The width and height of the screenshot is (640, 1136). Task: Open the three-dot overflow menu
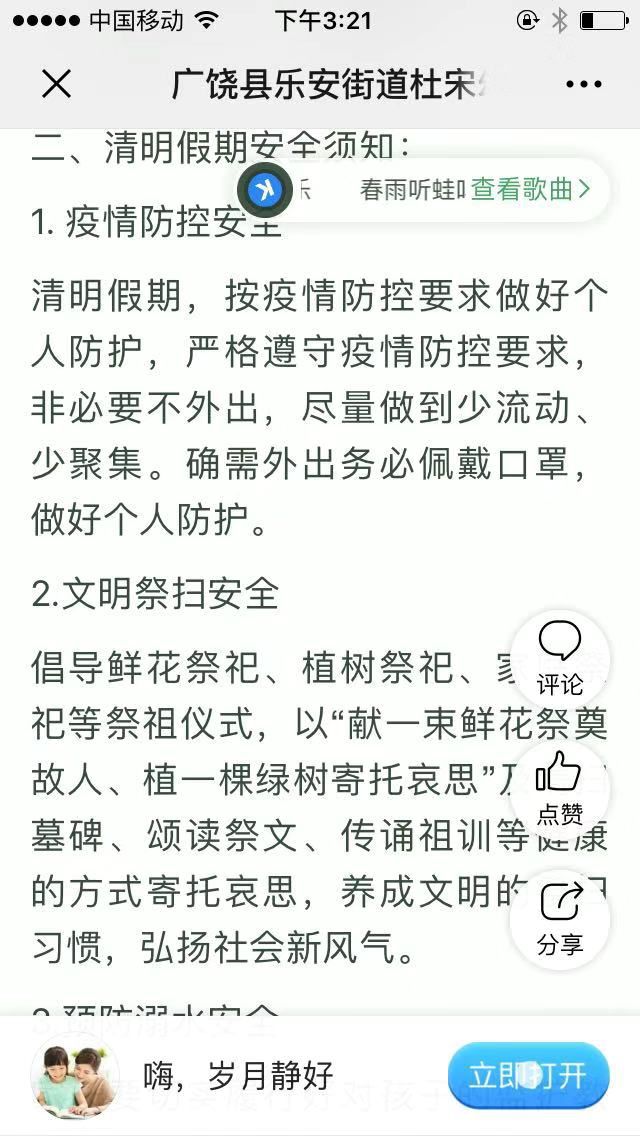point(583,85)
